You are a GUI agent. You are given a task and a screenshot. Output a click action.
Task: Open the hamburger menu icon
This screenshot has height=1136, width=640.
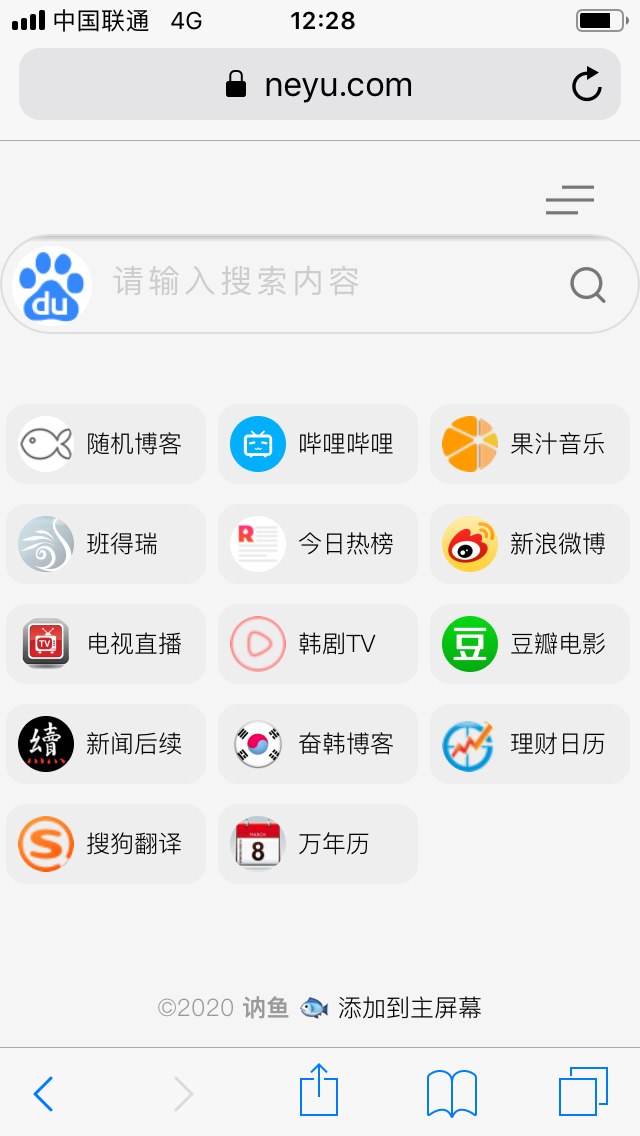pyautogui.click(x=570, y=200)
